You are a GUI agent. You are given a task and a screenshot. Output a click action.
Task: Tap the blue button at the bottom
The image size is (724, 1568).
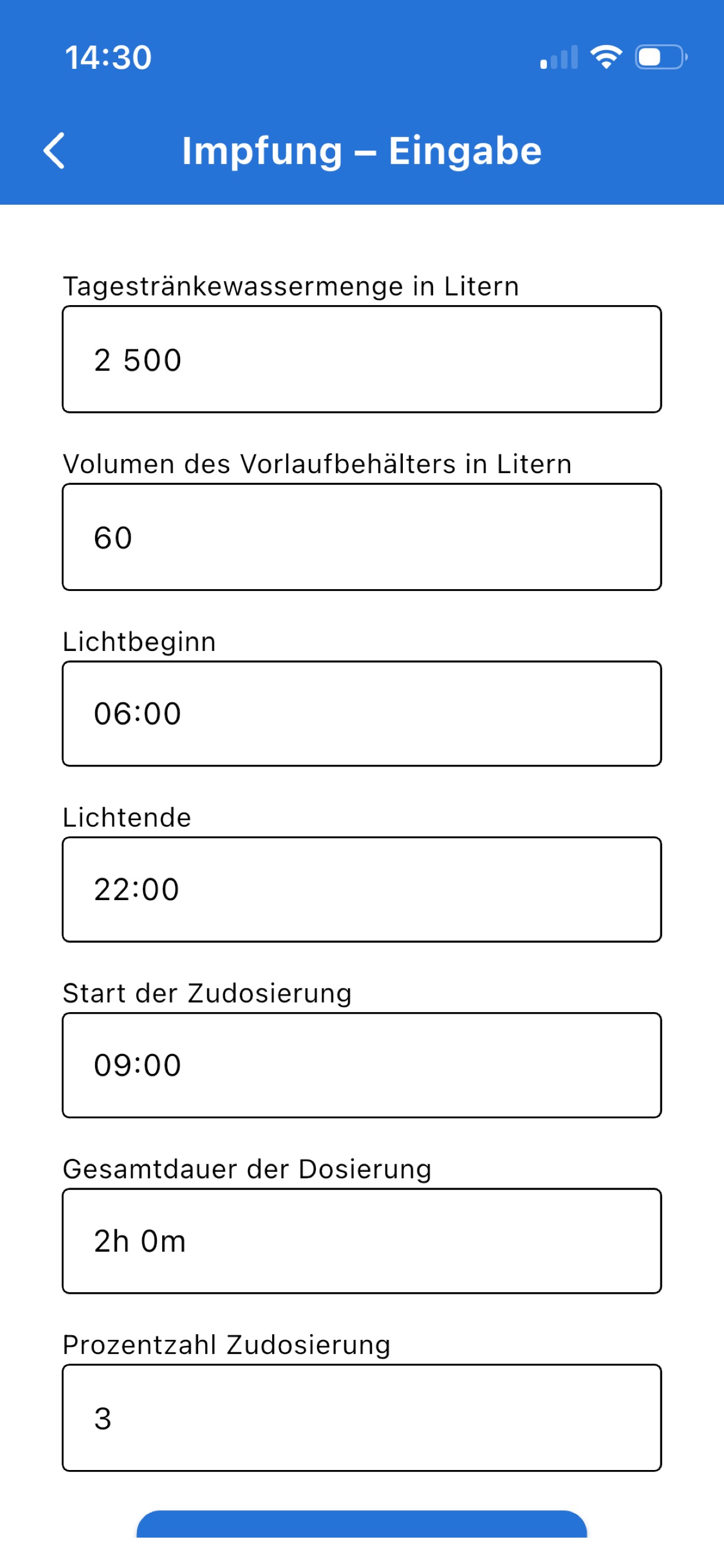[x=362, y=1524]
